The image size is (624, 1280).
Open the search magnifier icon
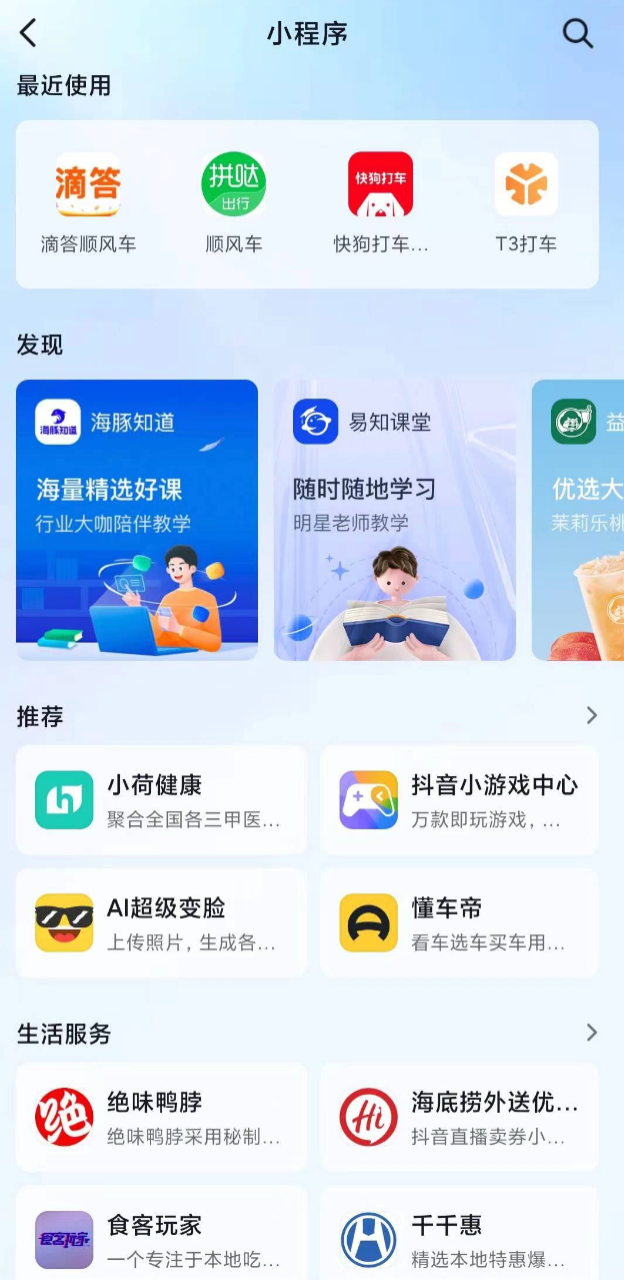(x=578, y=33)
